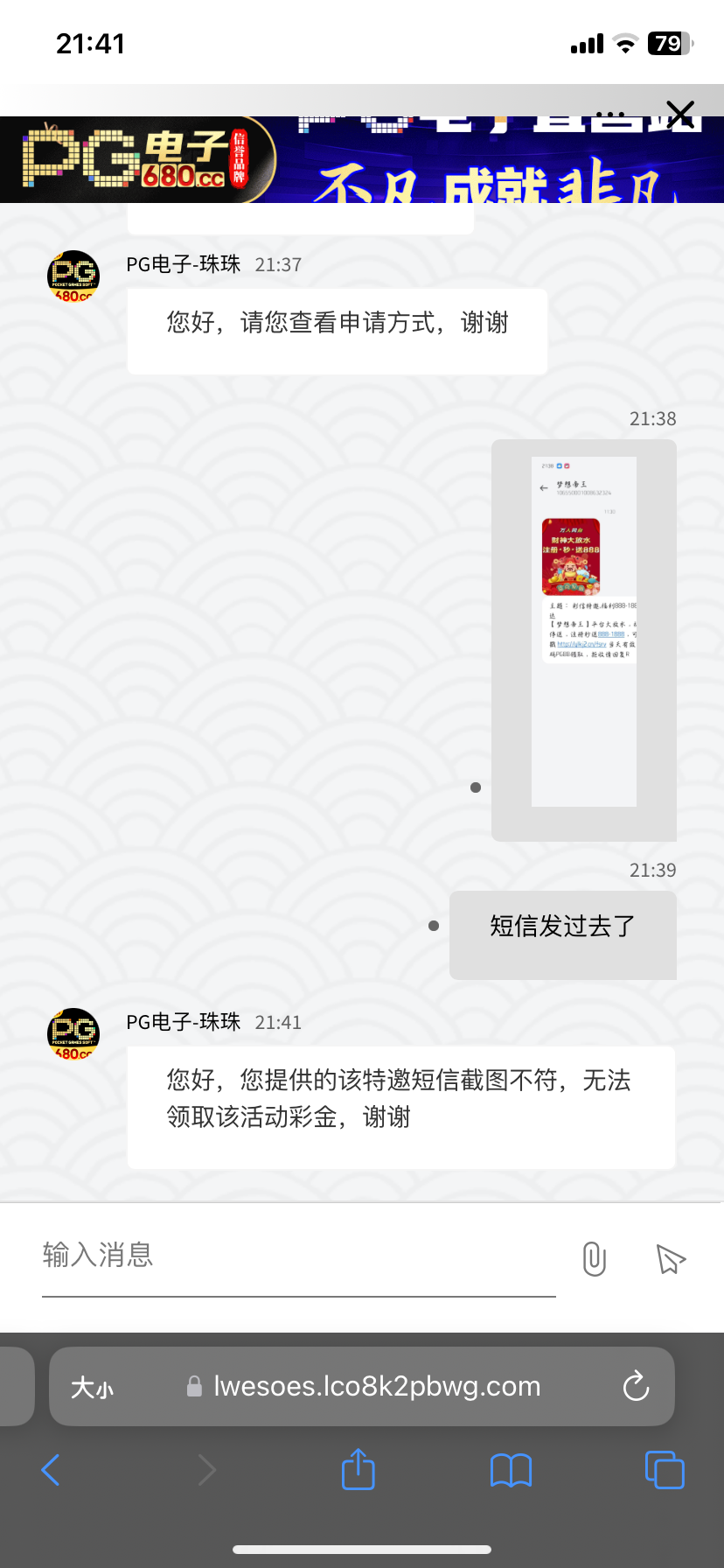Viewport: 724px width, 1568px height.
Task: Go back to the previous page
Action: (x=52, y=1470)
